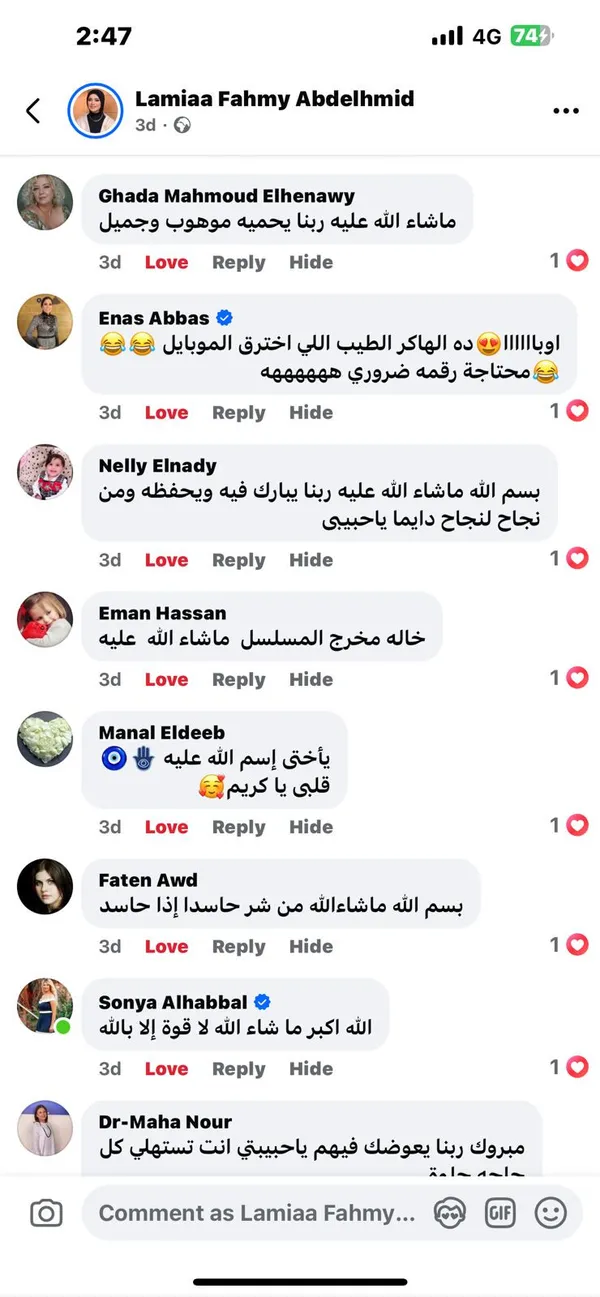Reply to Ghada Mahmoud Elhenawy's comment
This screenshot has width=600, height=1297.
coord(238,262)
